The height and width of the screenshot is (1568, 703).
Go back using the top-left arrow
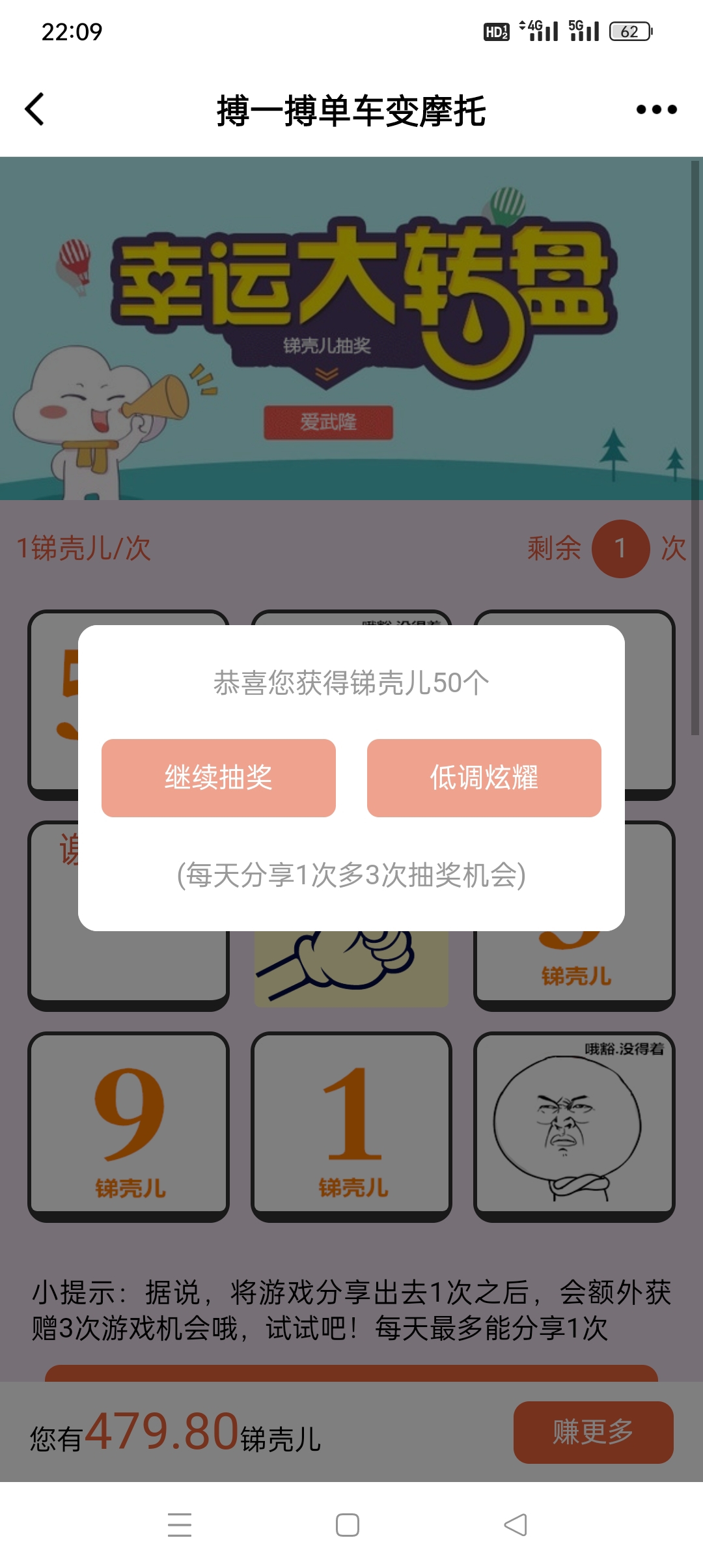[35, 109]
